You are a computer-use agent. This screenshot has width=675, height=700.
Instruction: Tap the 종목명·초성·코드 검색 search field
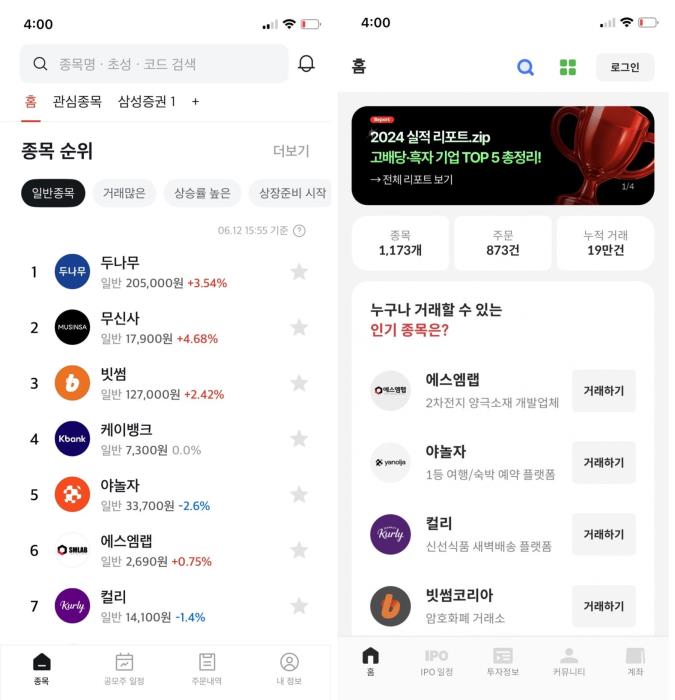155,64
